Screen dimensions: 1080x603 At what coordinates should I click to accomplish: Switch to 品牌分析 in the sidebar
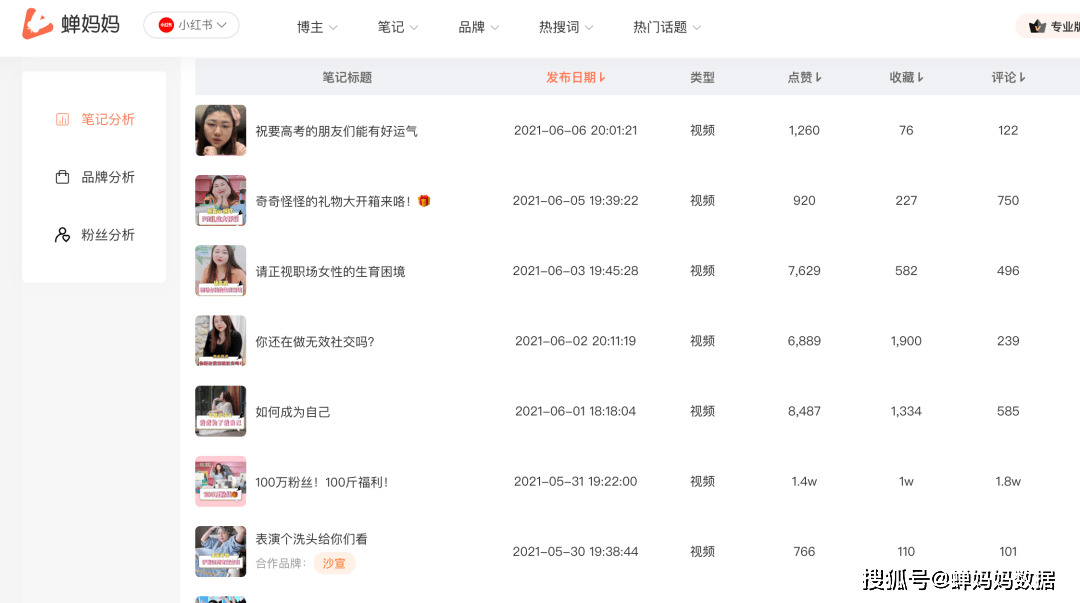[x=95, y=177]
